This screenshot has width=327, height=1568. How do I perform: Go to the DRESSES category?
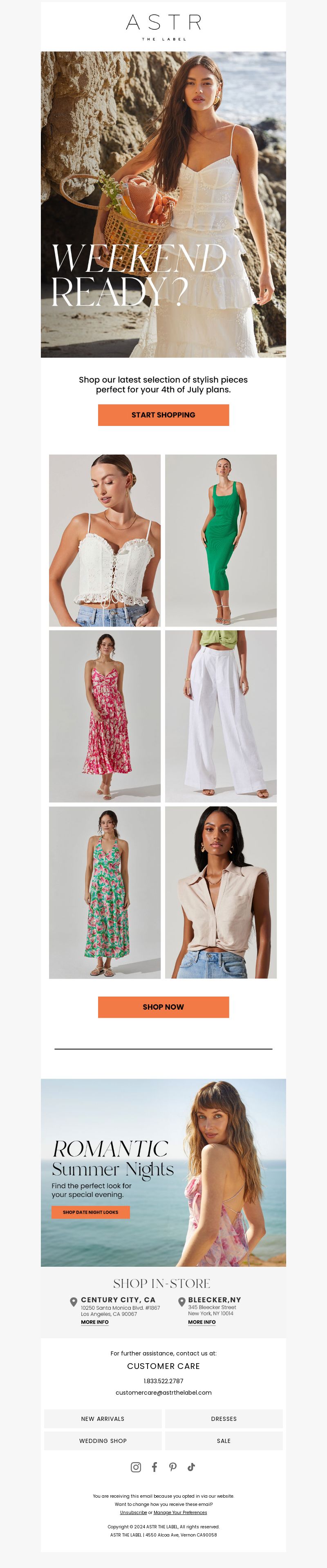coord(224,1418)
